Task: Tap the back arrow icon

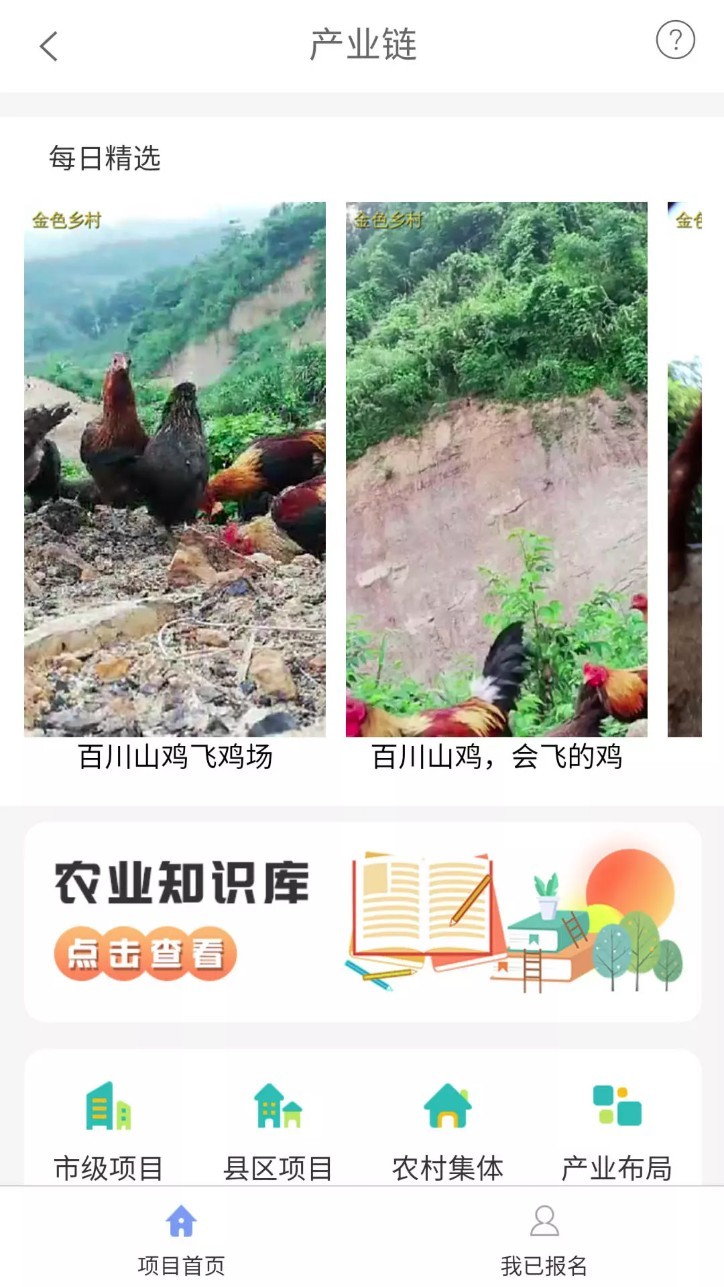Action: tap(49, 46)
